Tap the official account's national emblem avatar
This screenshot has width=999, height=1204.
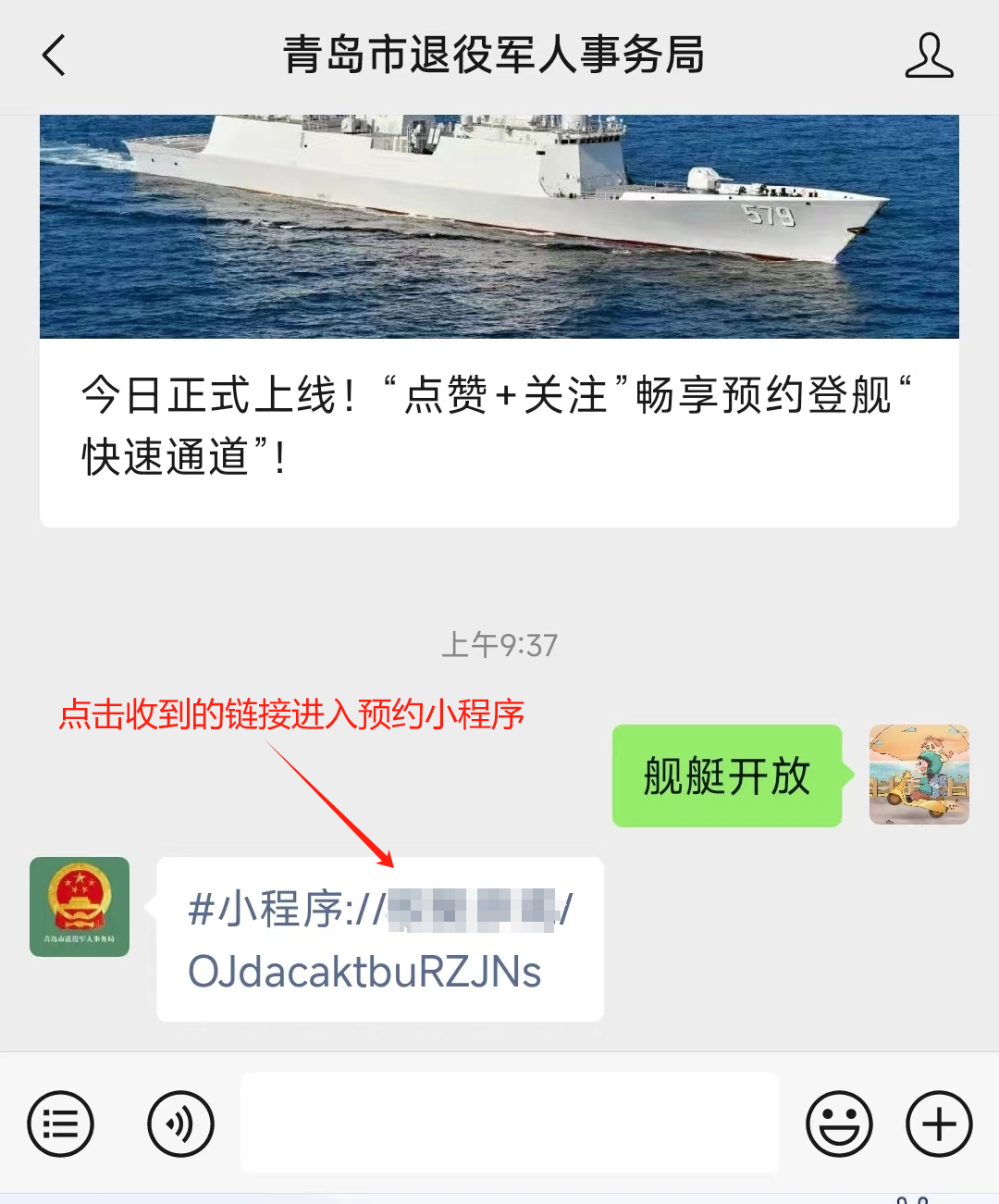(x=80, y=907)
